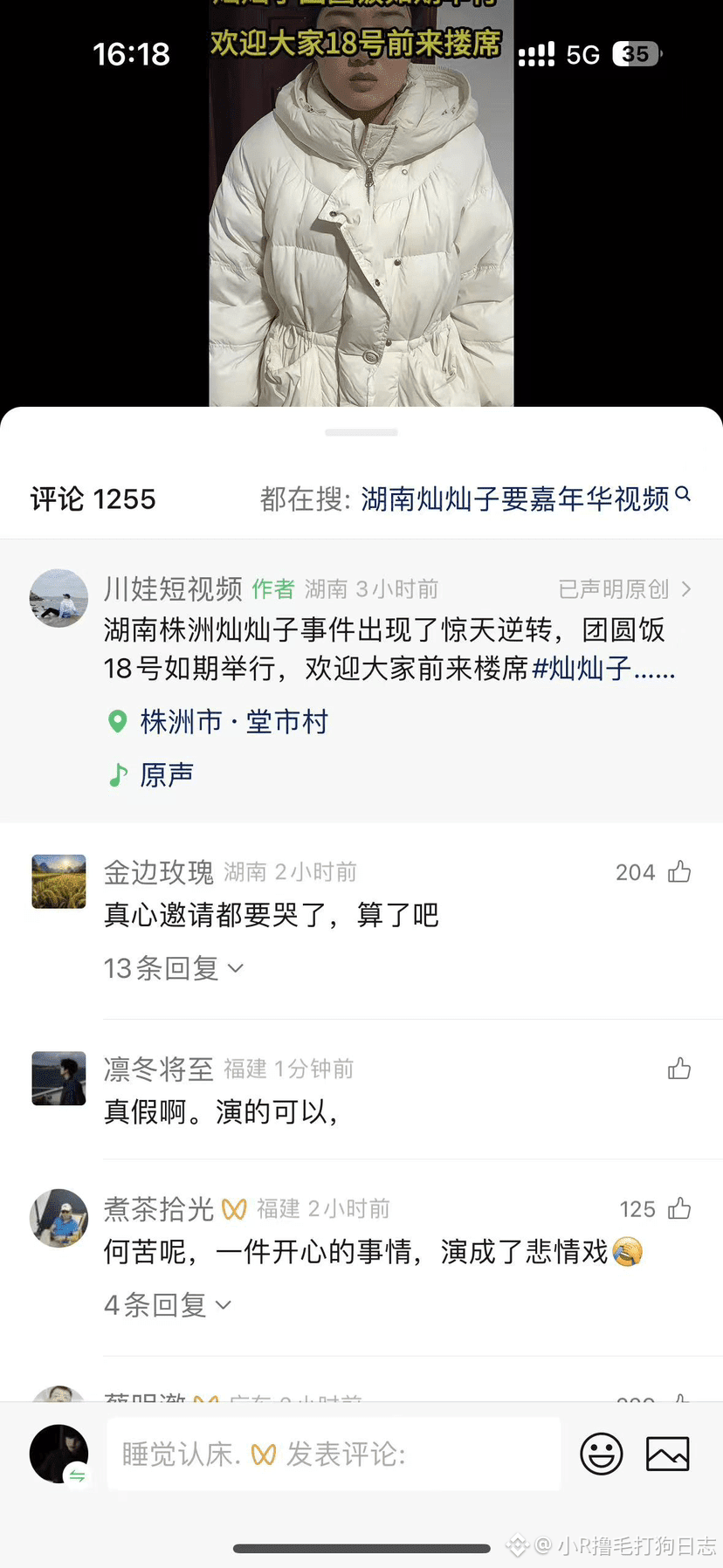723x1568 pixels.
Task: Open 煮茶拾光's profile avatar
Action: pos(59,1218)
